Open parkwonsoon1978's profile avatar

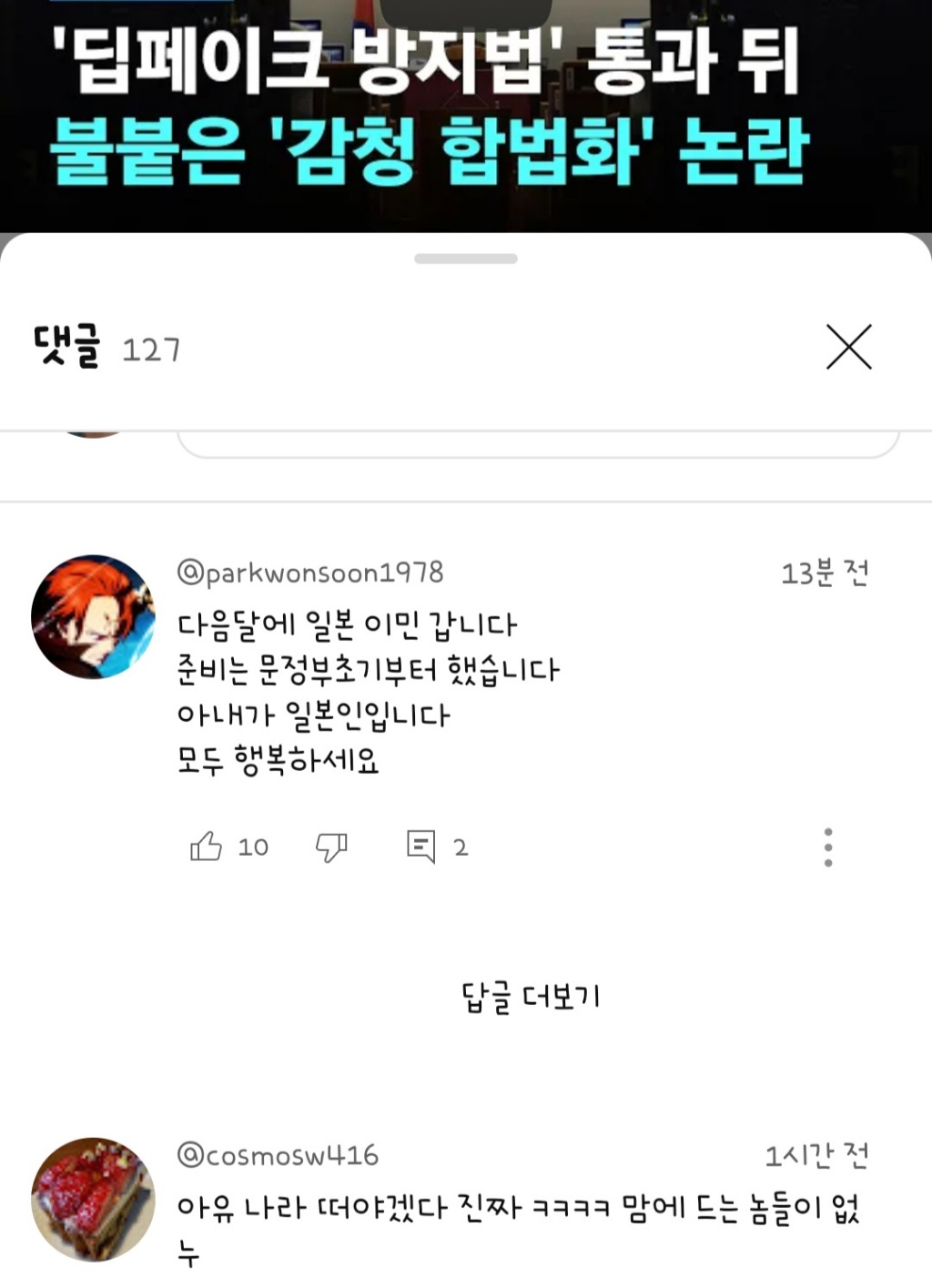pyautogui.click(x=93, y=616)
